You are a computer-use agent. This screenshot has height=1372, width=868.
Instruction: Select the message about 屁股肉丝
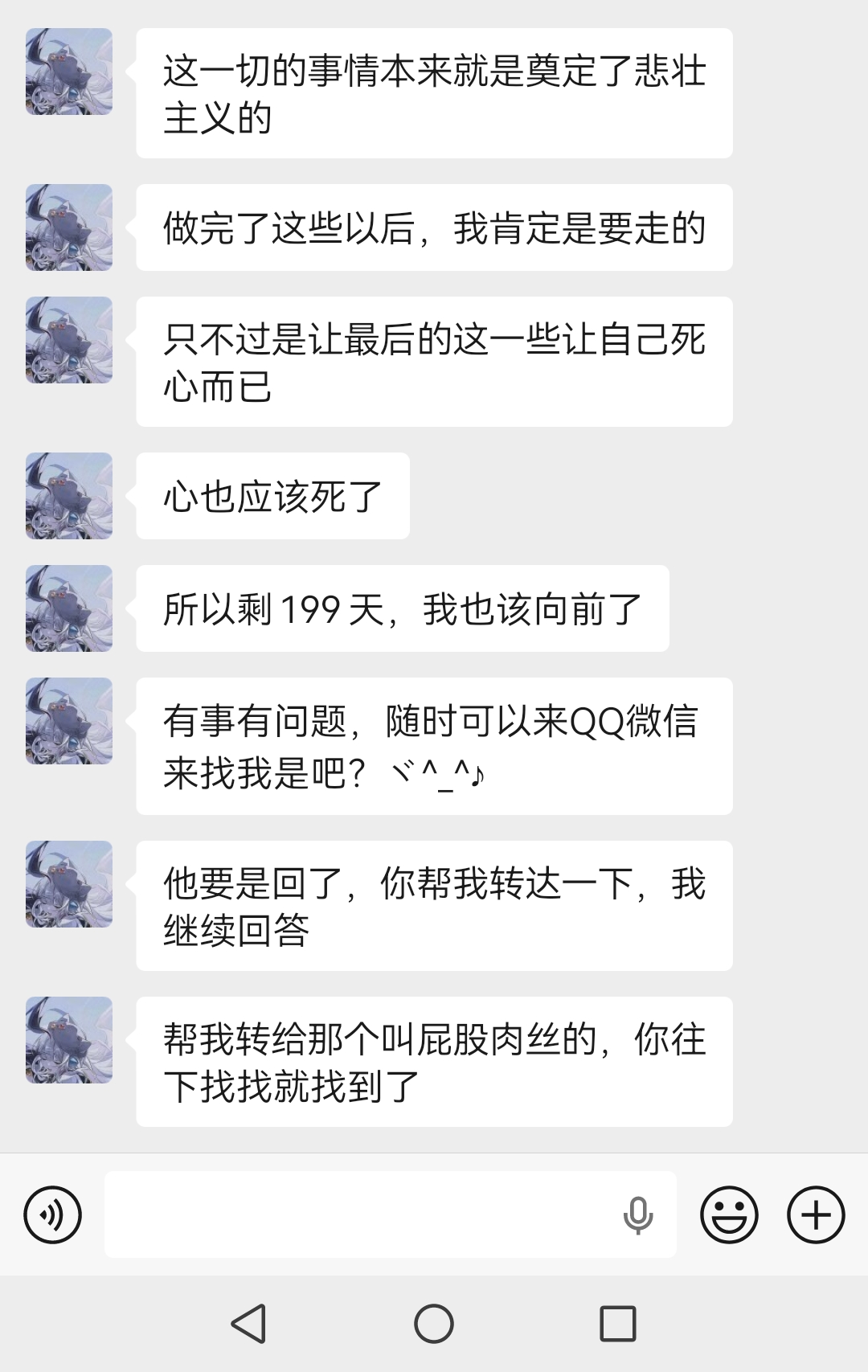pyautogui.click(x=438, y=1060)
